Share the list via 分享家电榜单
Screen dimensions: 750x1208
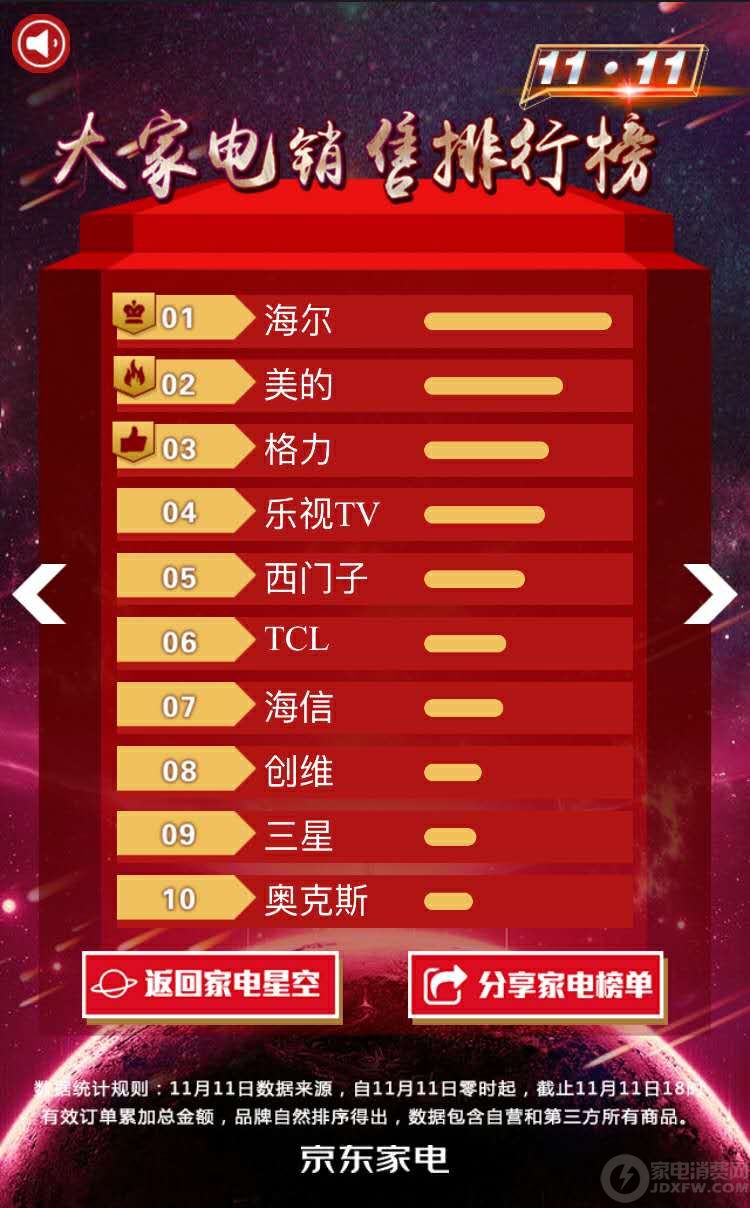537,985
